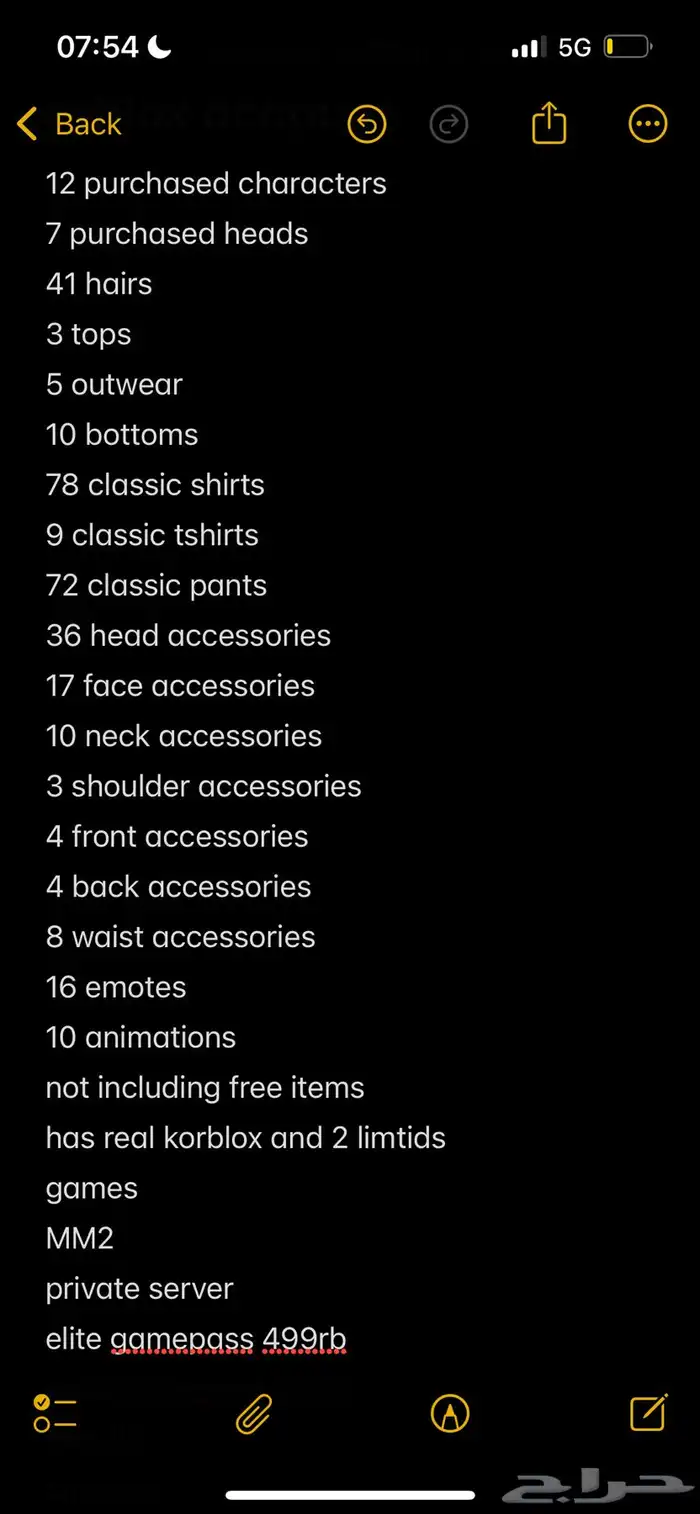
Task: Open the more options menu
Action: (x=647, y=124)
